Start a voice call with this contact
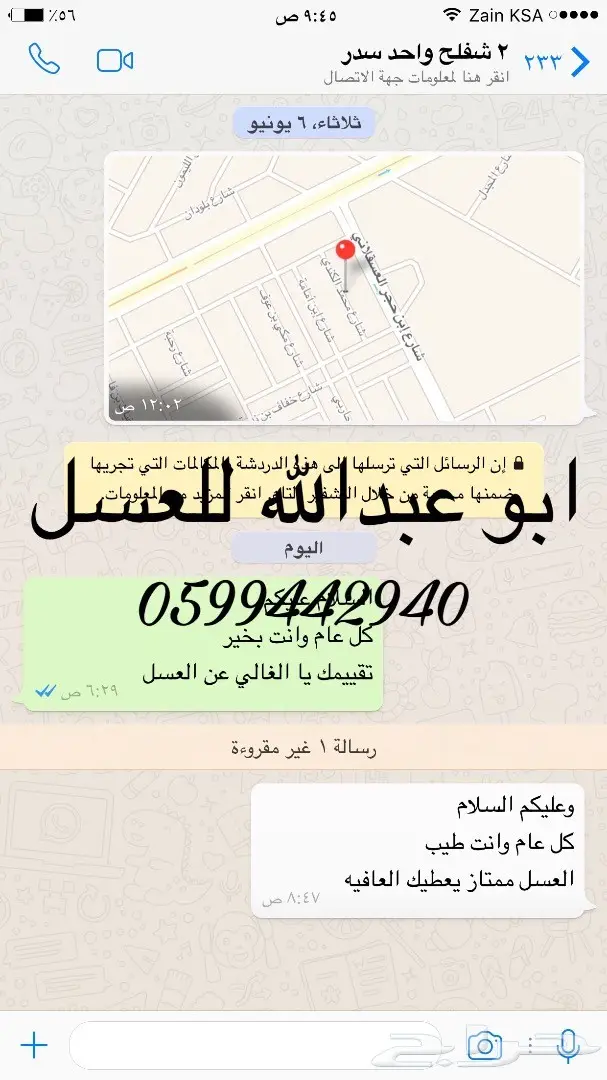 [44, 61]
